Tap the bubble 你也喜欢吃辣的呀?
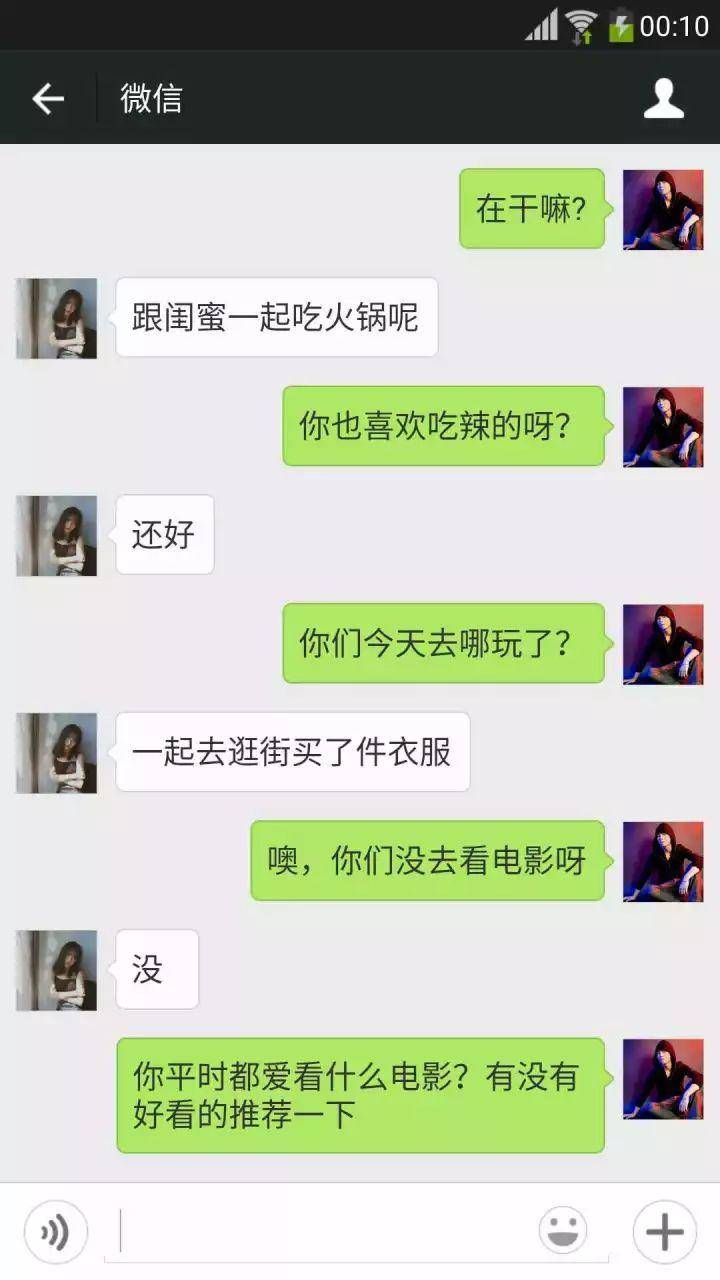The width and height of the screenshot is (720, 1280). 444,428
